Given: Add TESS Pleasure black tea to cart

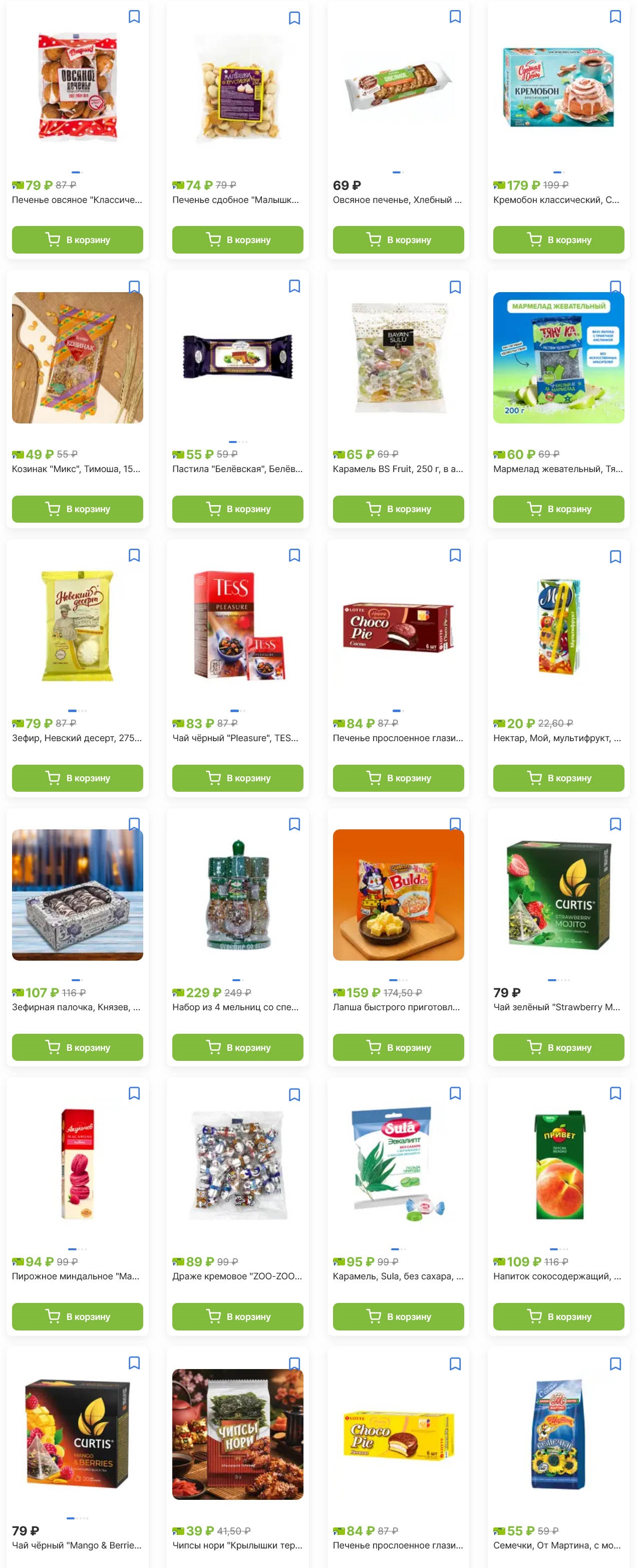Looking at the screenshot, I should (237, 778).
